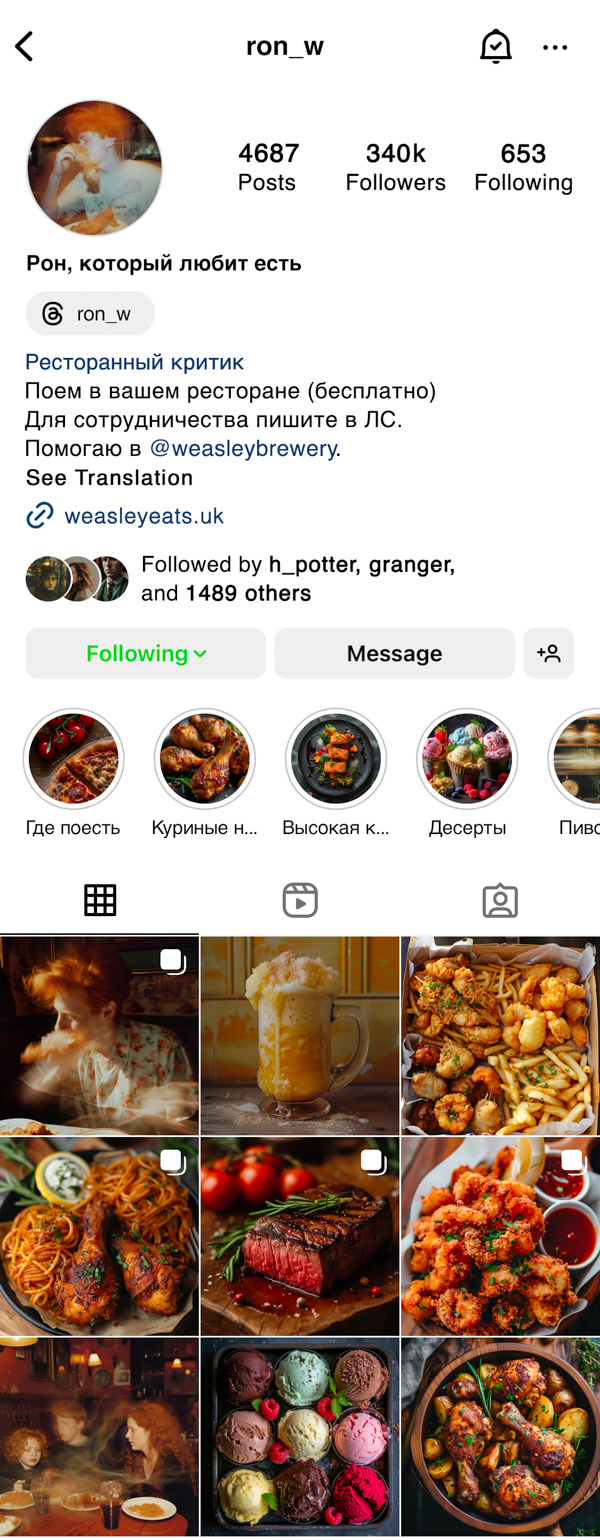Open the notifications bell for ron_w

point(495,46)
